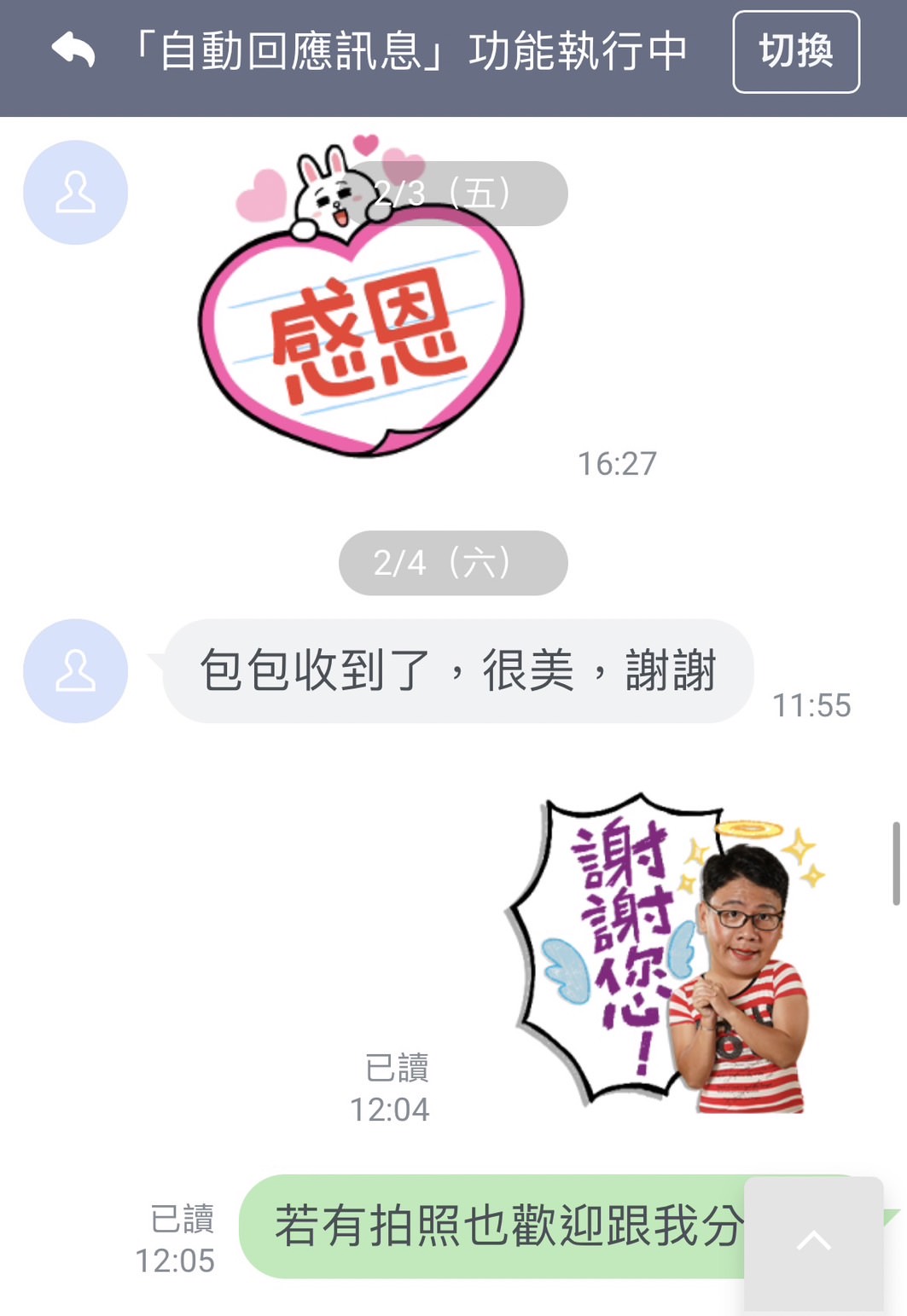The height and width of the screenshot is (1316, 907).
Task: Click the 11:55 timestamp
Action: point(810,705)
